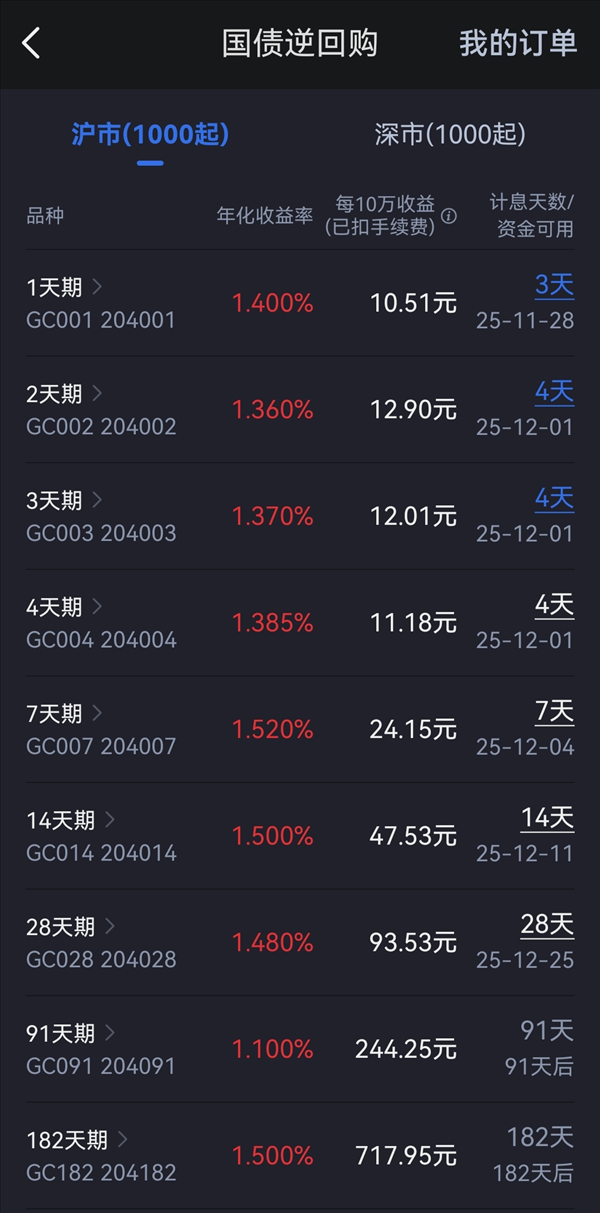Open the 4天期 GC004 row

(100, 623)
